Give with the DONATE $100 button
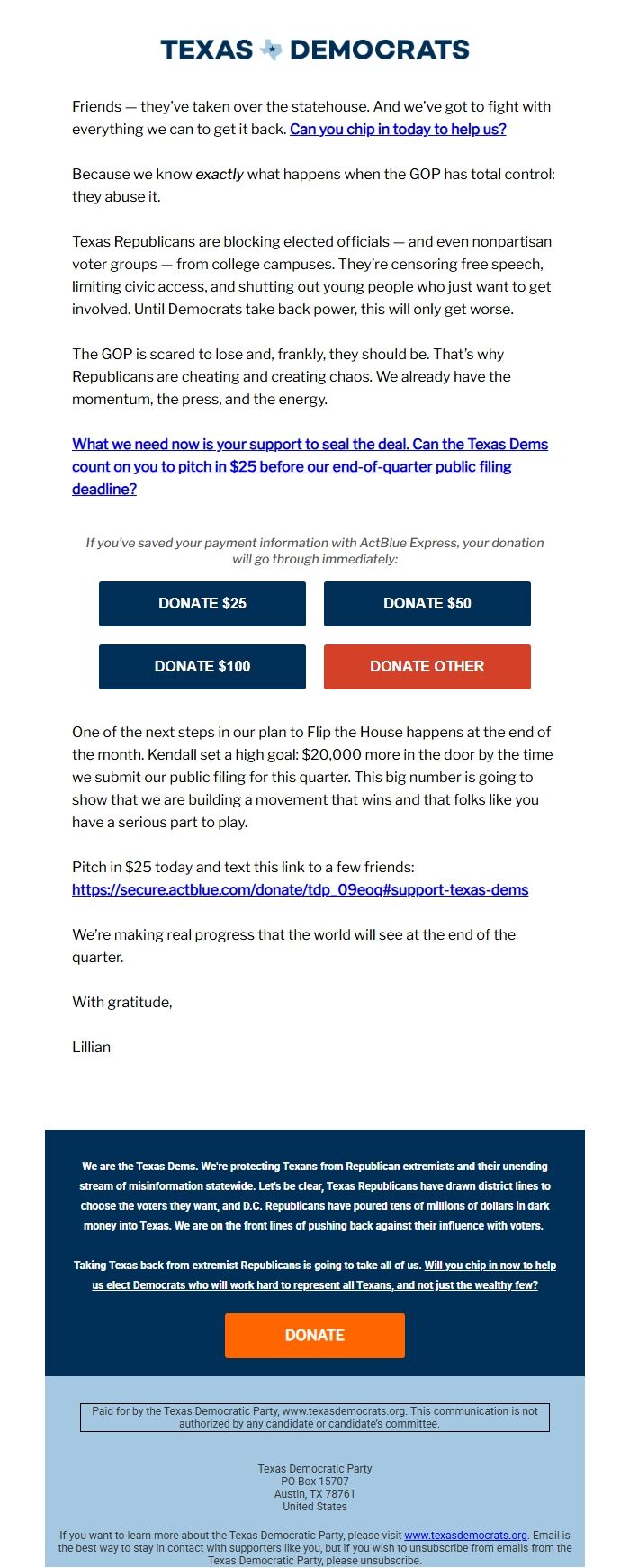630x1568 pixels. [x=202, y=667]
